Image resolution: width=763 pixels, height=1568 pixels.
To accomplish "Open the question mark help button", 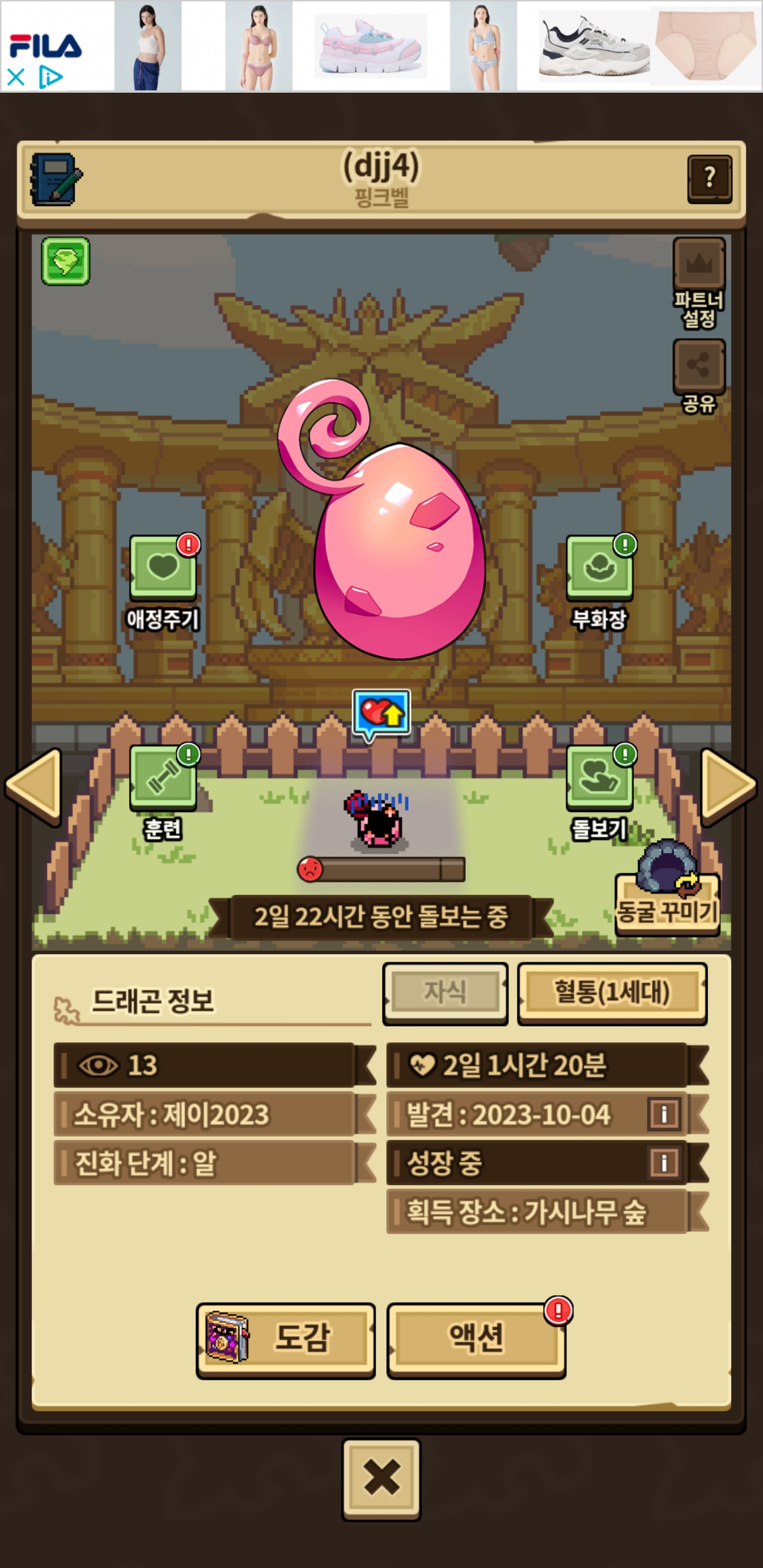I will coord(709,179).
